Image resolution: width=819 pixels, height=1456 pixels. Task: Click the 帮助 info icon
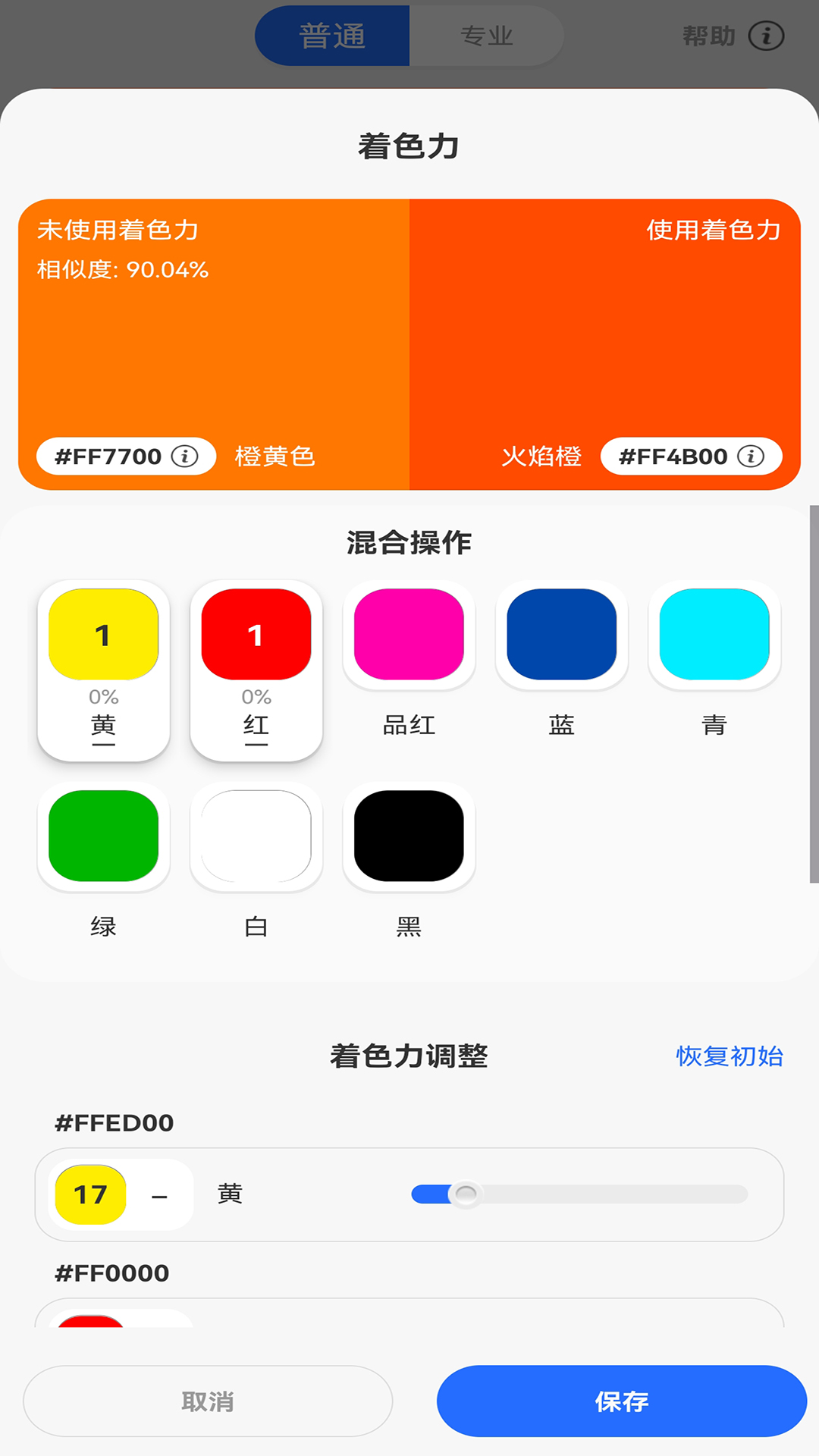tap(767, 35)
